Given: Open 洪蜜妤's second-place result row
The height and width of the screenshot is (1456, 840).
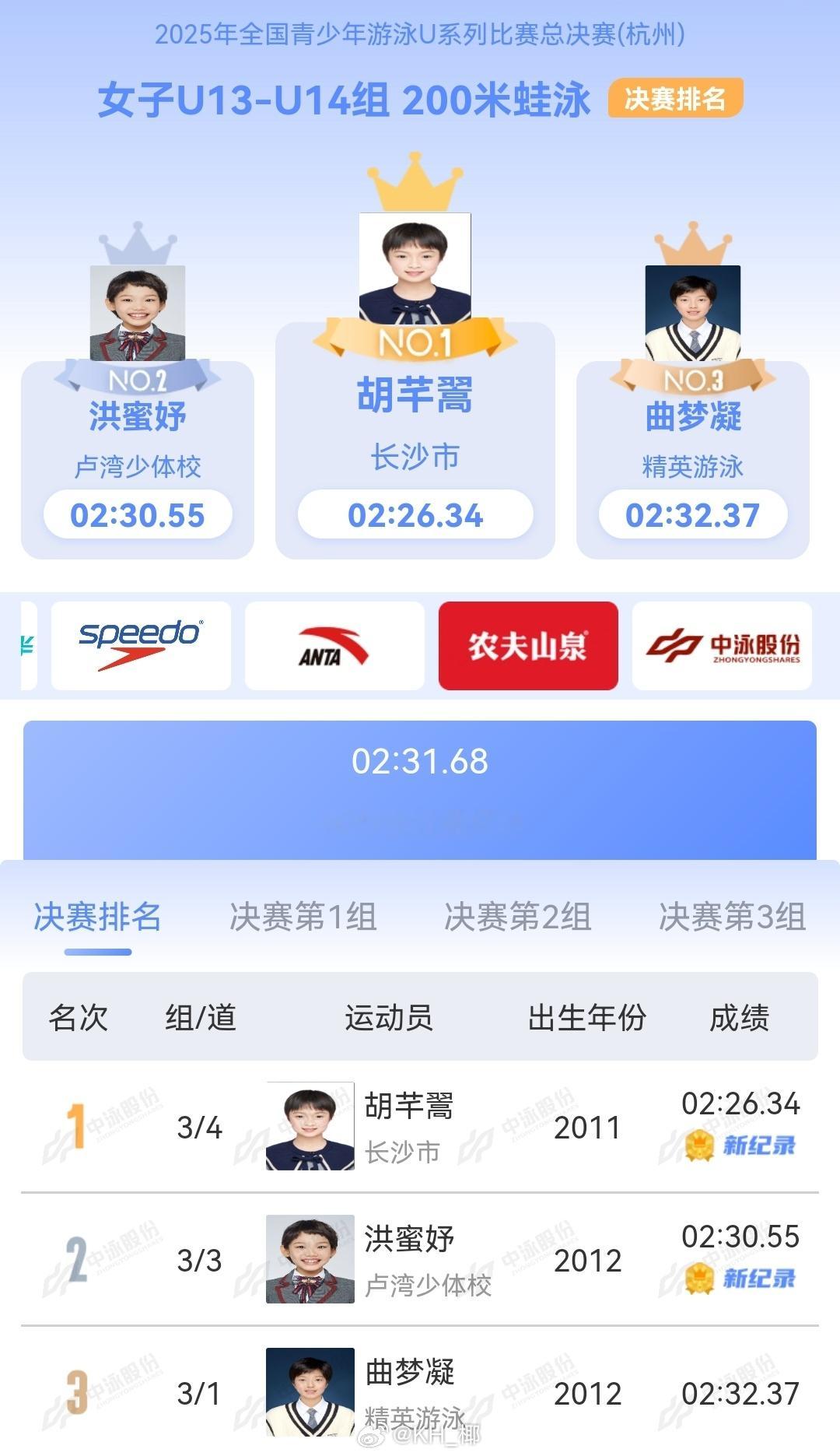Looking at the screenshot, I should pos(420,1259).
